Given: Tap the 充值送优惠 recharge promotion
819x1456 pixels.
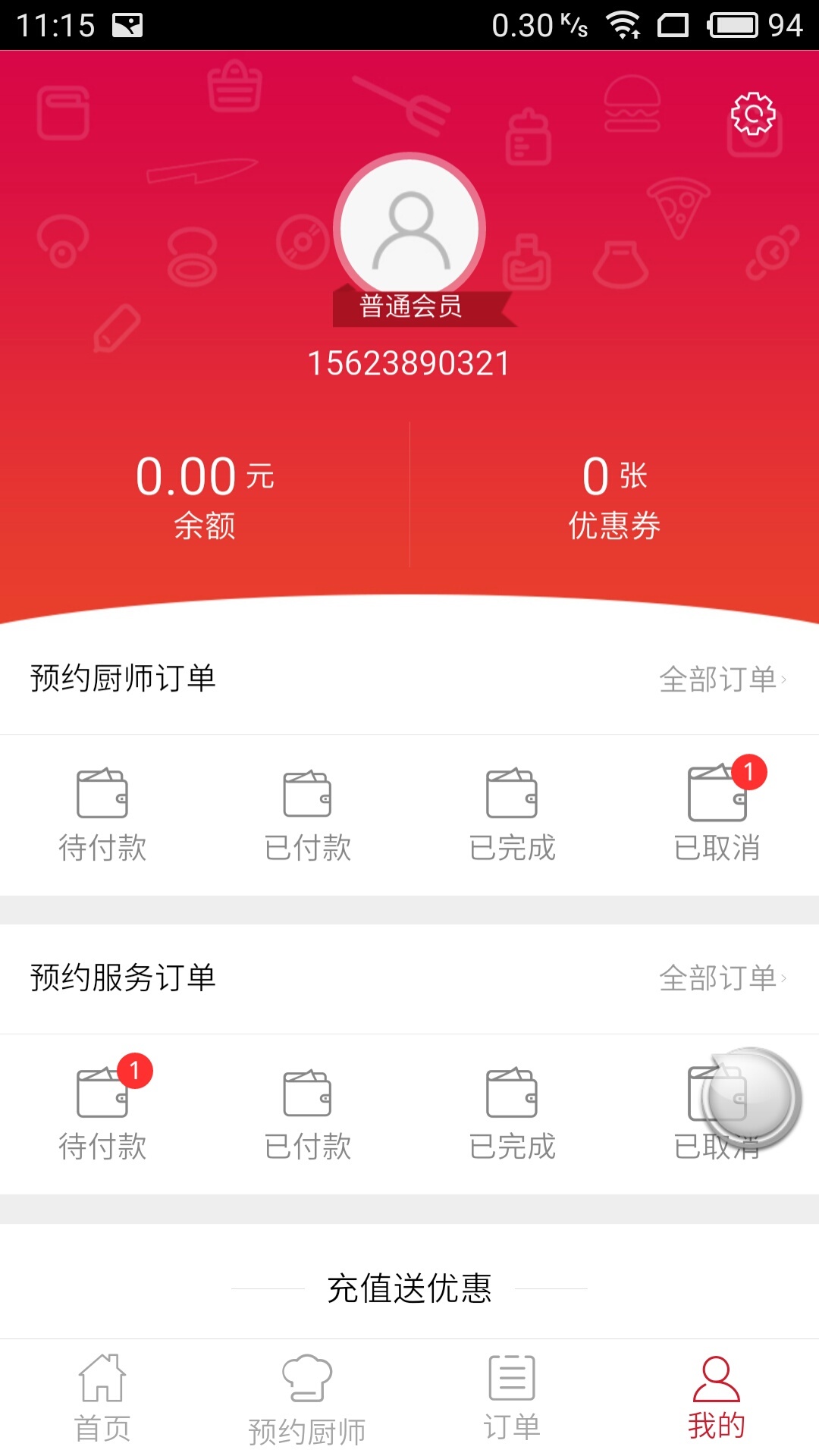Looking at the screenshot, I should (409, 1283).
